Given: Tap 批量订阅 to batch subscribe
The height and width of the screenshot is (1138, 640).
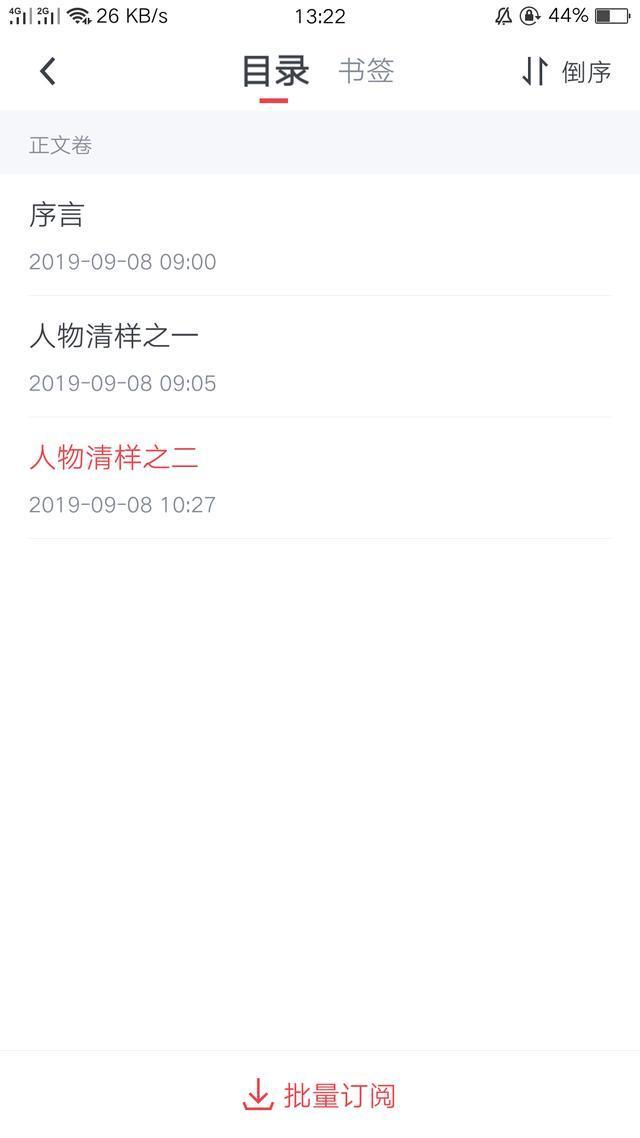Looking at the screenshot, I should (x=320, y=1095).
